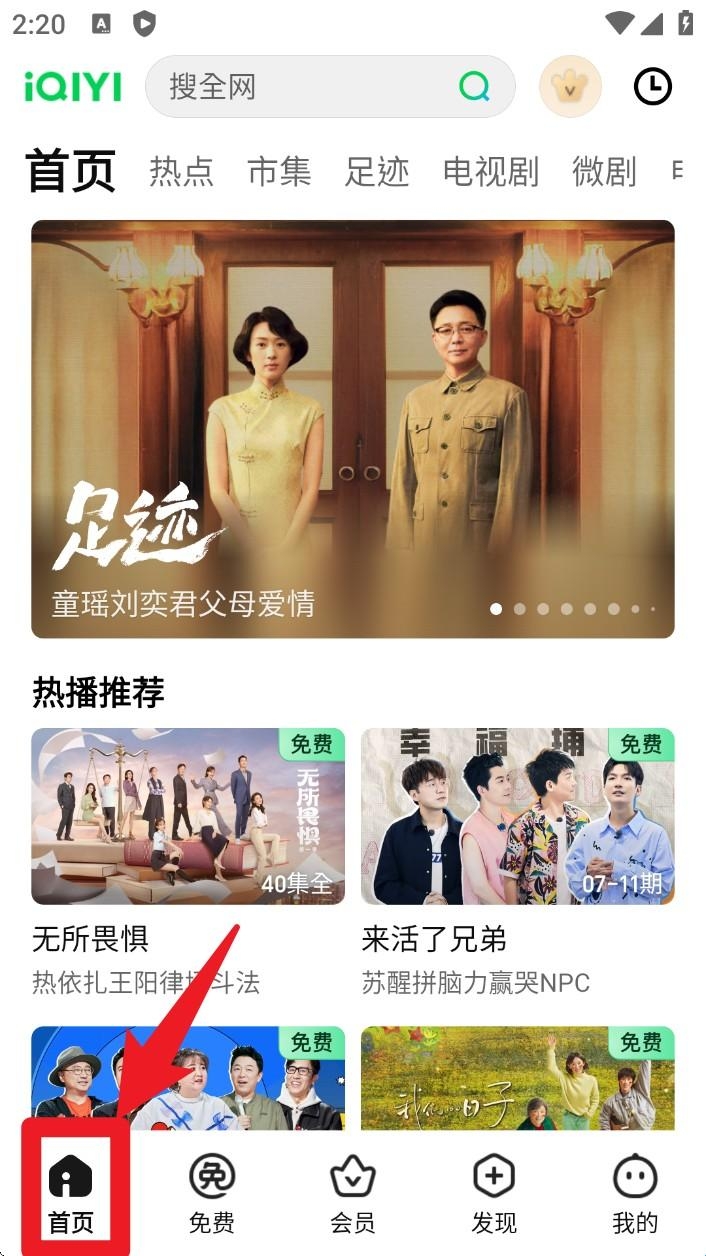
Task: Go to the 电视剧 top tab
Action: coord(491,172)
